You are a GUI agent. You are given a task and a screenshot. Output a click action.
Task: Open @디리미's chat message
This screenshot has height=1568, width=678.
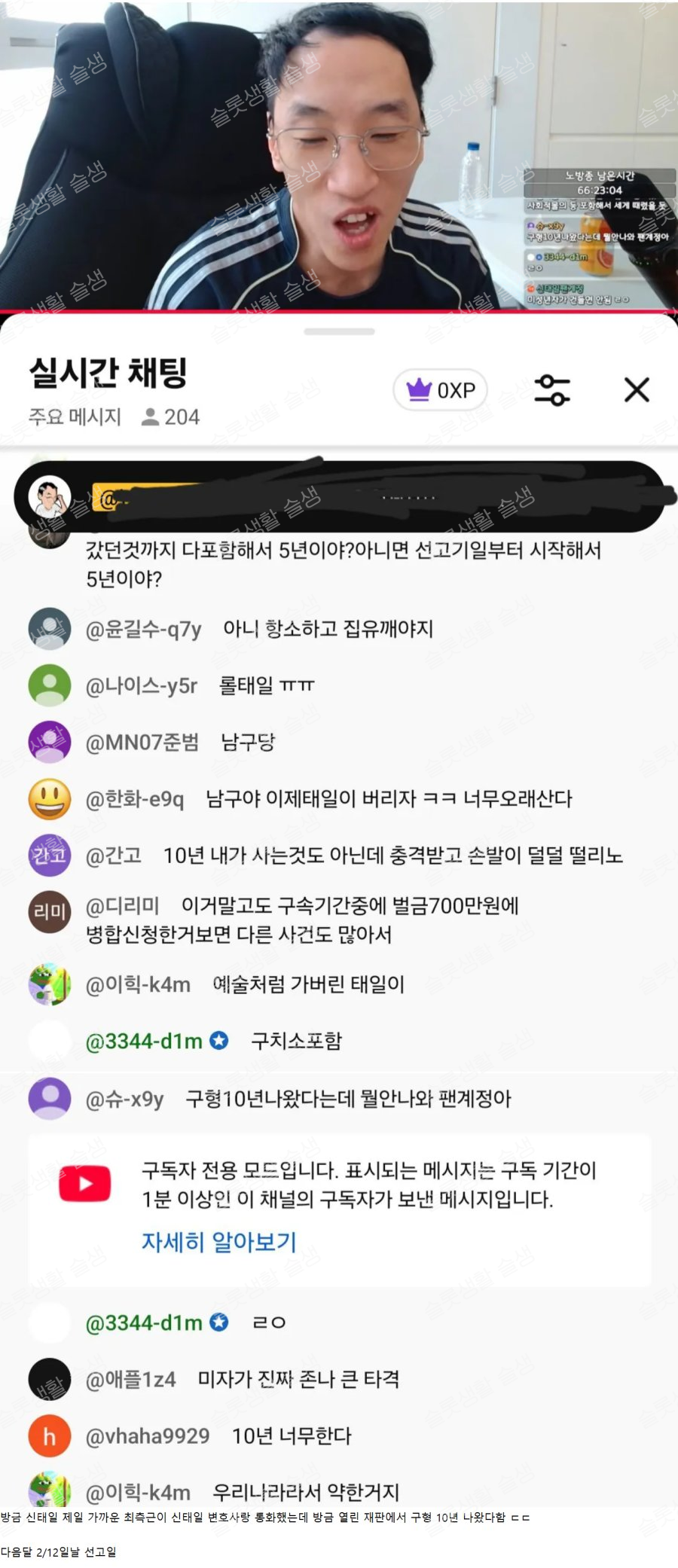pos(301,920)
